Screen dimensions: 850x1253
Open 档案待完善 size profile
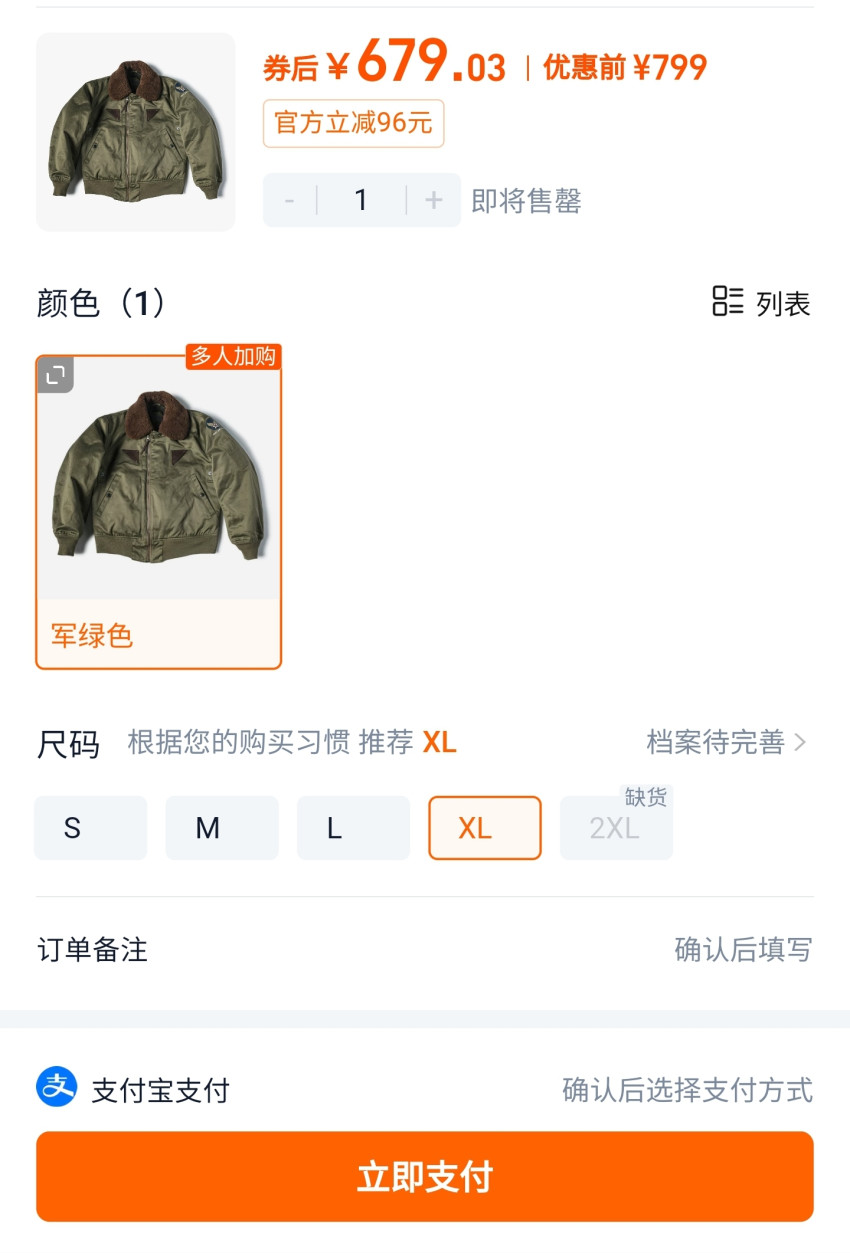727,742
